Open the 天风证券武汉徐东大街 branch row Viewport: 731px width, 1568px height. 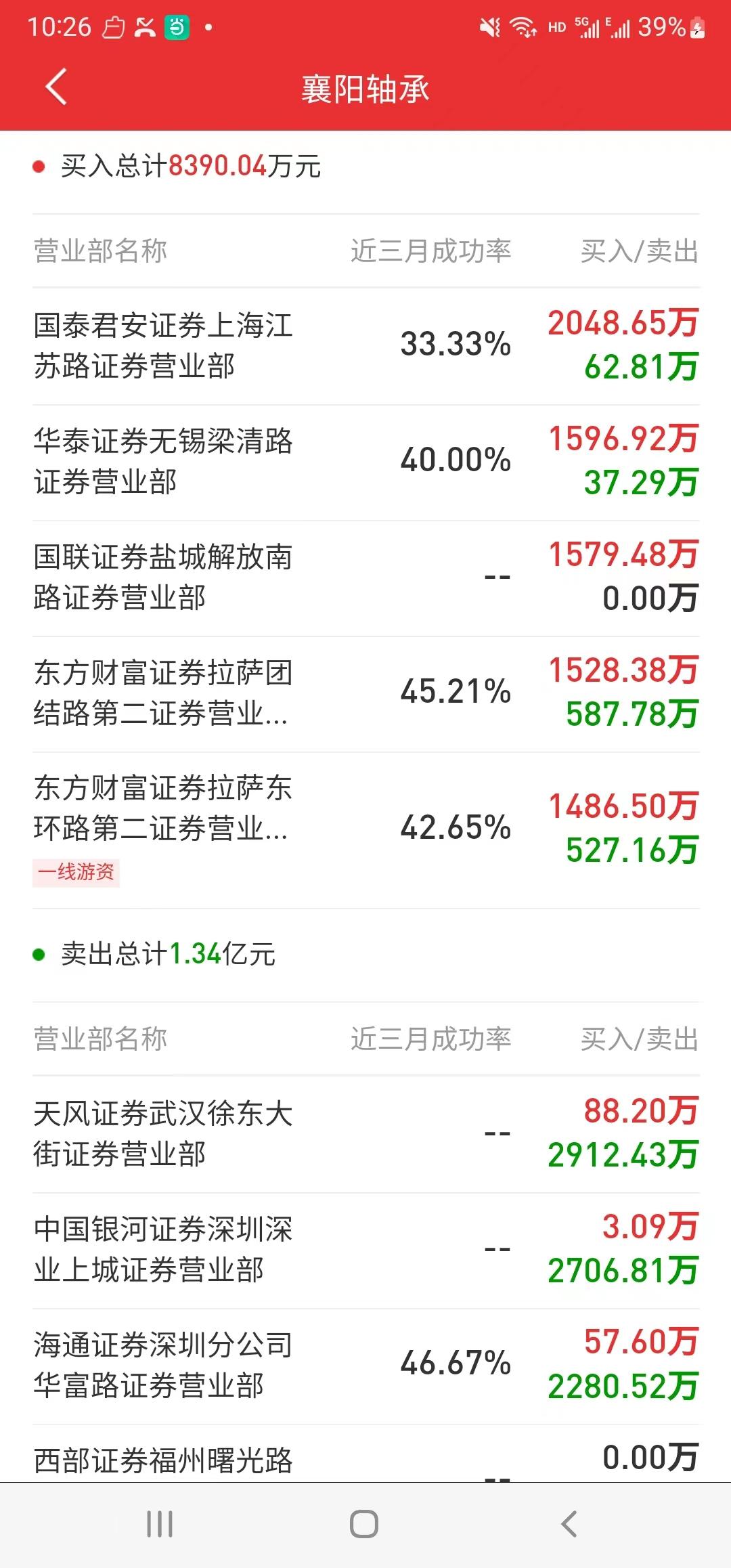[x=365, y=1135]
